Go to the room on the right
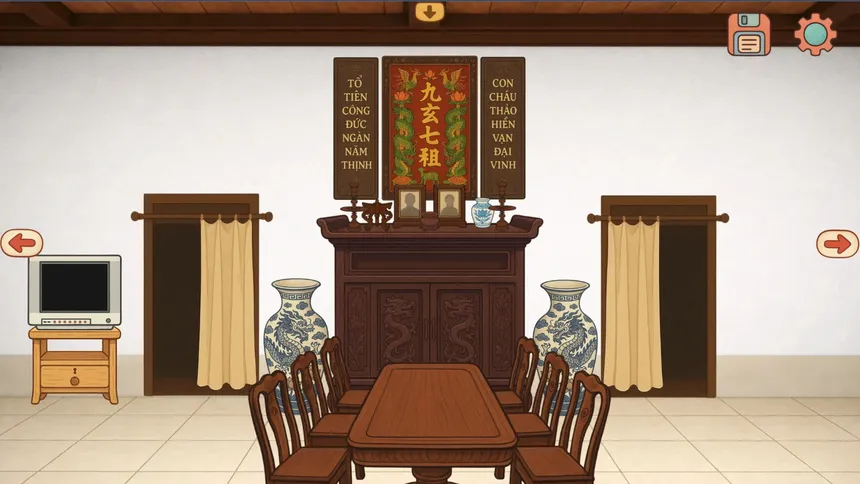 click(837, 244)
